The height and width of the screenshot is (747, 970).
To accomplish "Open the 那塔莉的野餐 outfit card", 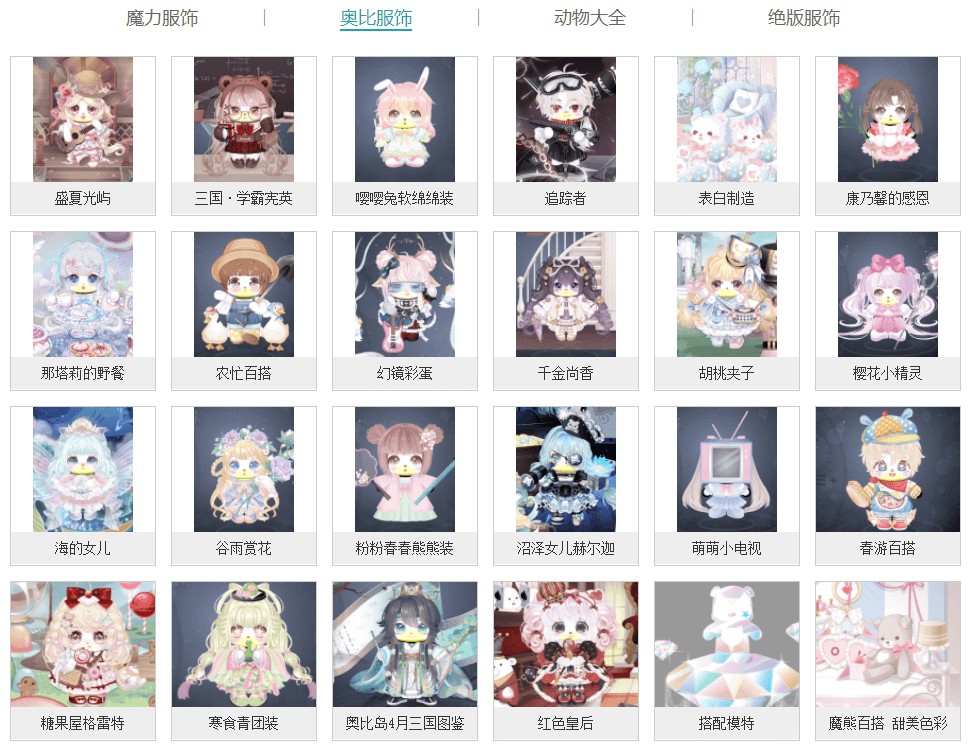I will point(83,295).
